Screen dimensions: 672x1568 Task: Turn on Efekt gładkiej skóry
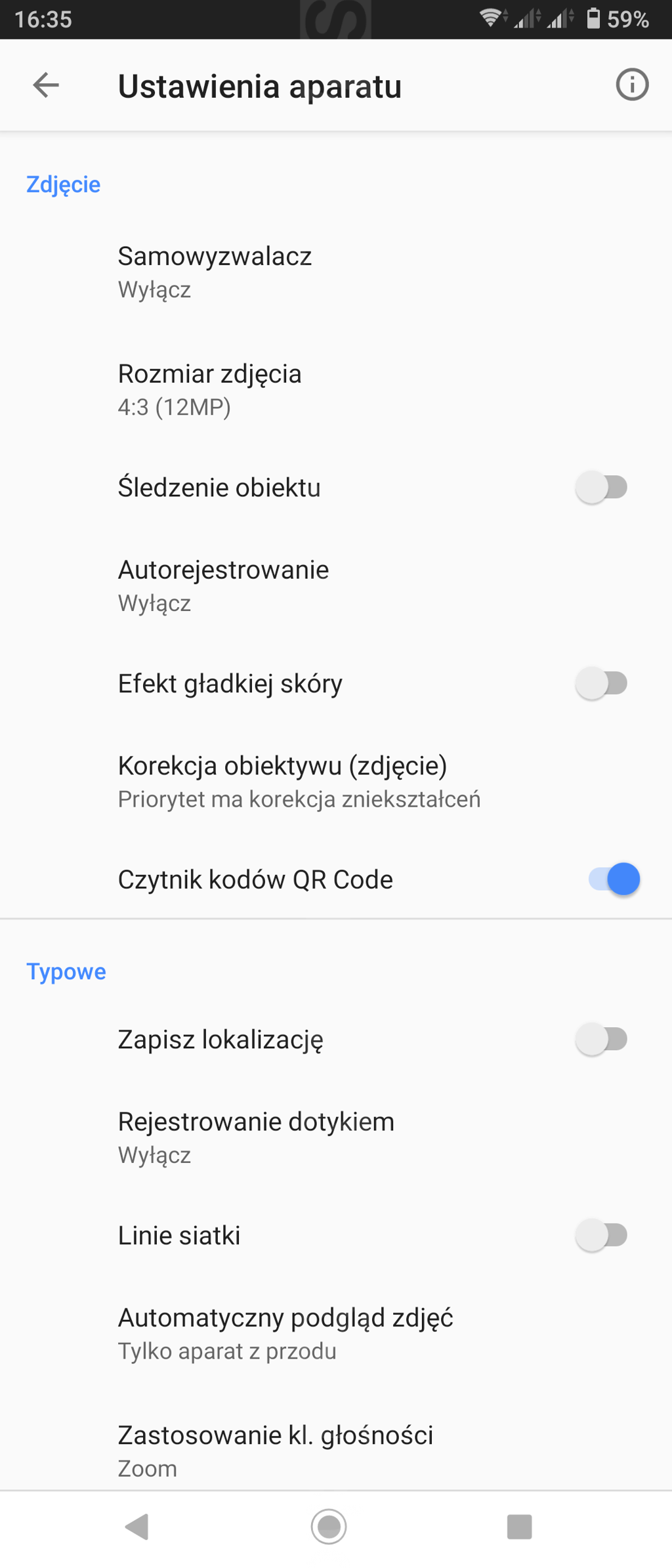tap(601, 683)
